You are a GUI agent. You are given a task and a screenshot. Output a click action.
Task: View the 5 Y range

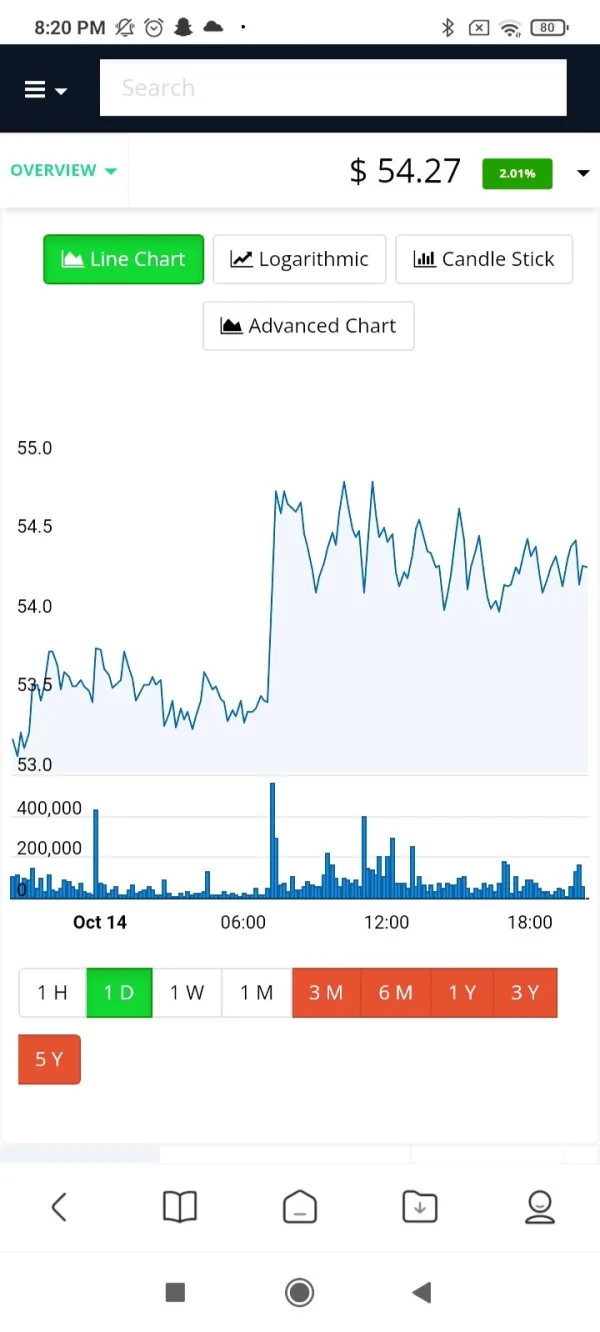click(x=49, y=1059)
